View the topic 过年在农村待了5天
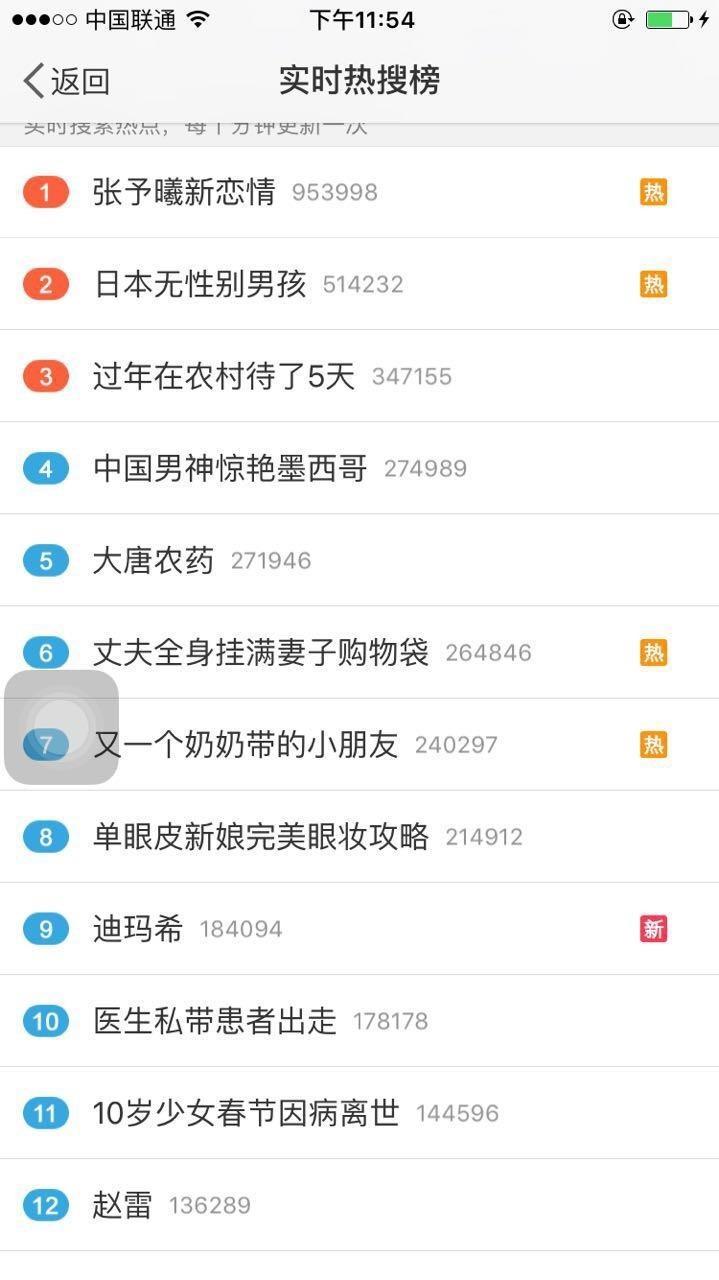Viewport: 719px width, 1280px height. pos(224,376)
